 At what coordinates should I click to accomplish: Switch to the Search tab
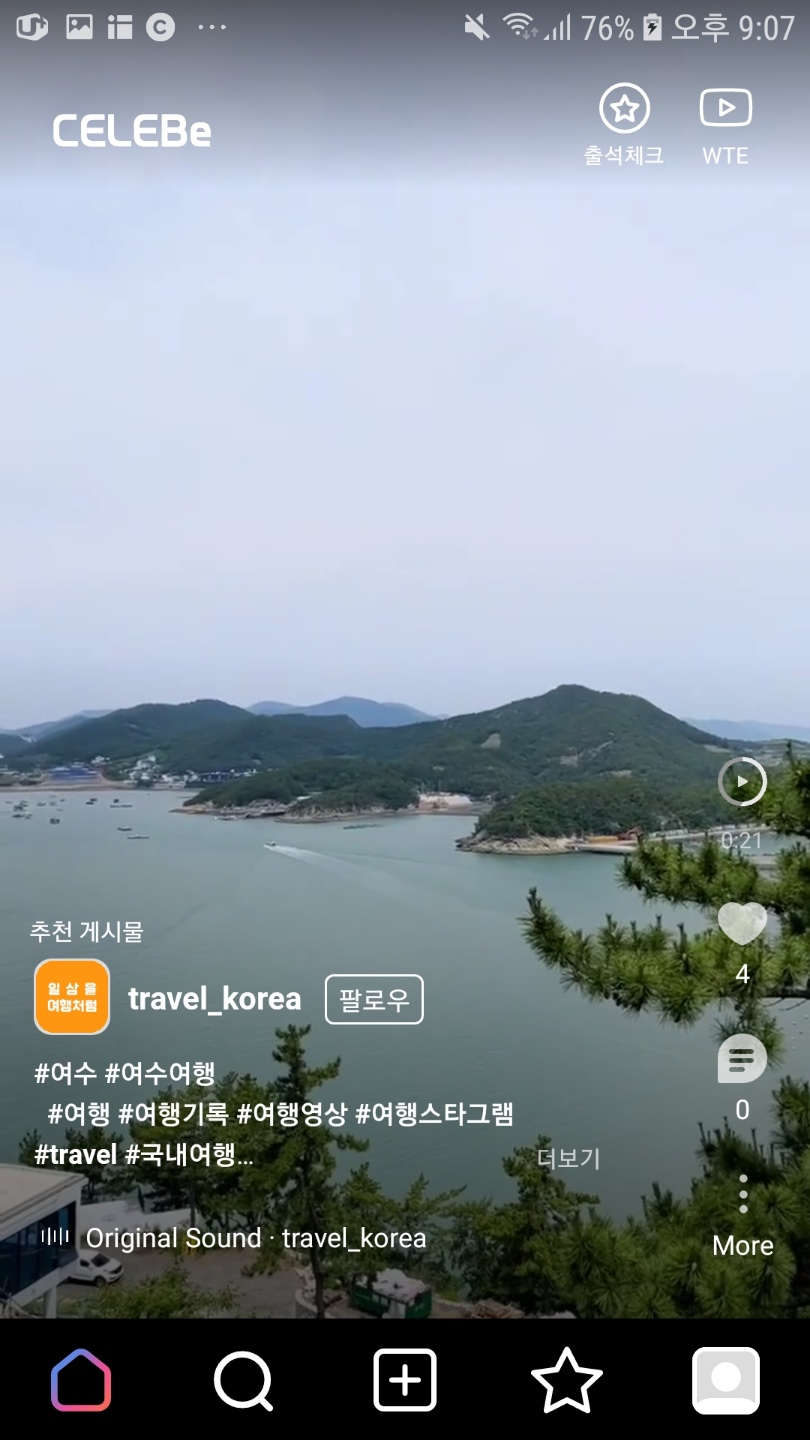(243, 1380)
